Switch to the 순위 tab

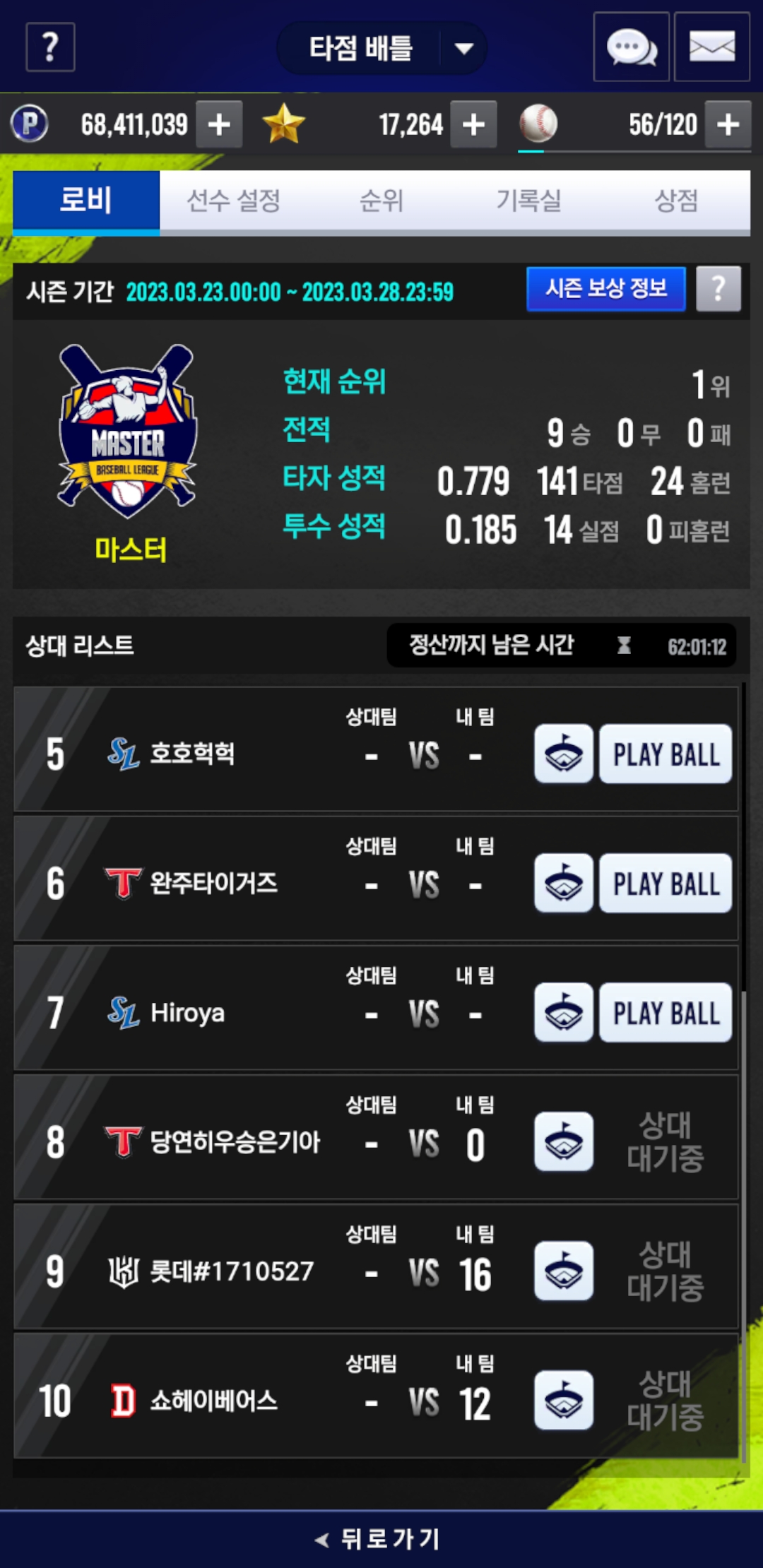pos(381,201)
